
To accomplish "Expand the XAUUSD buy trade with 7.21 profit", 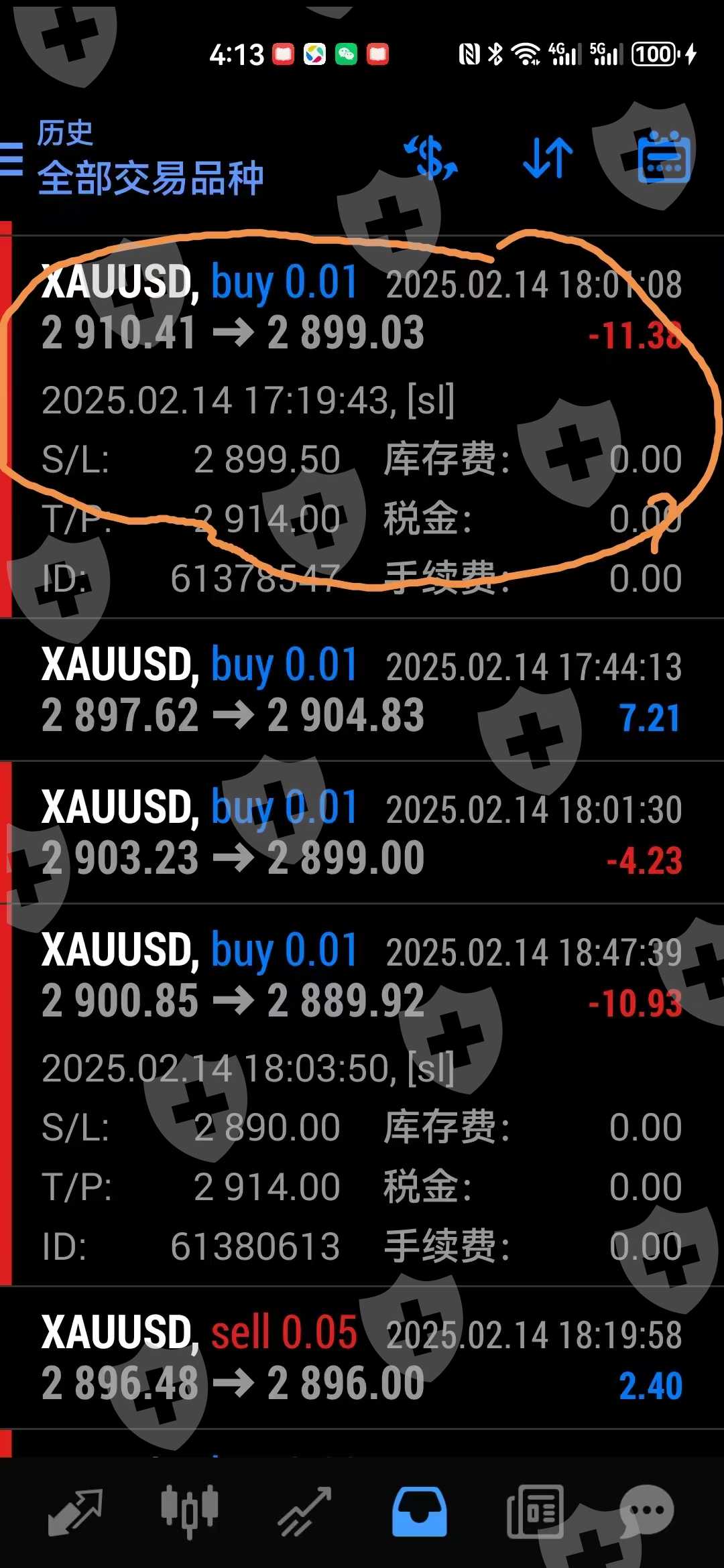I will [x=362, y=690].
